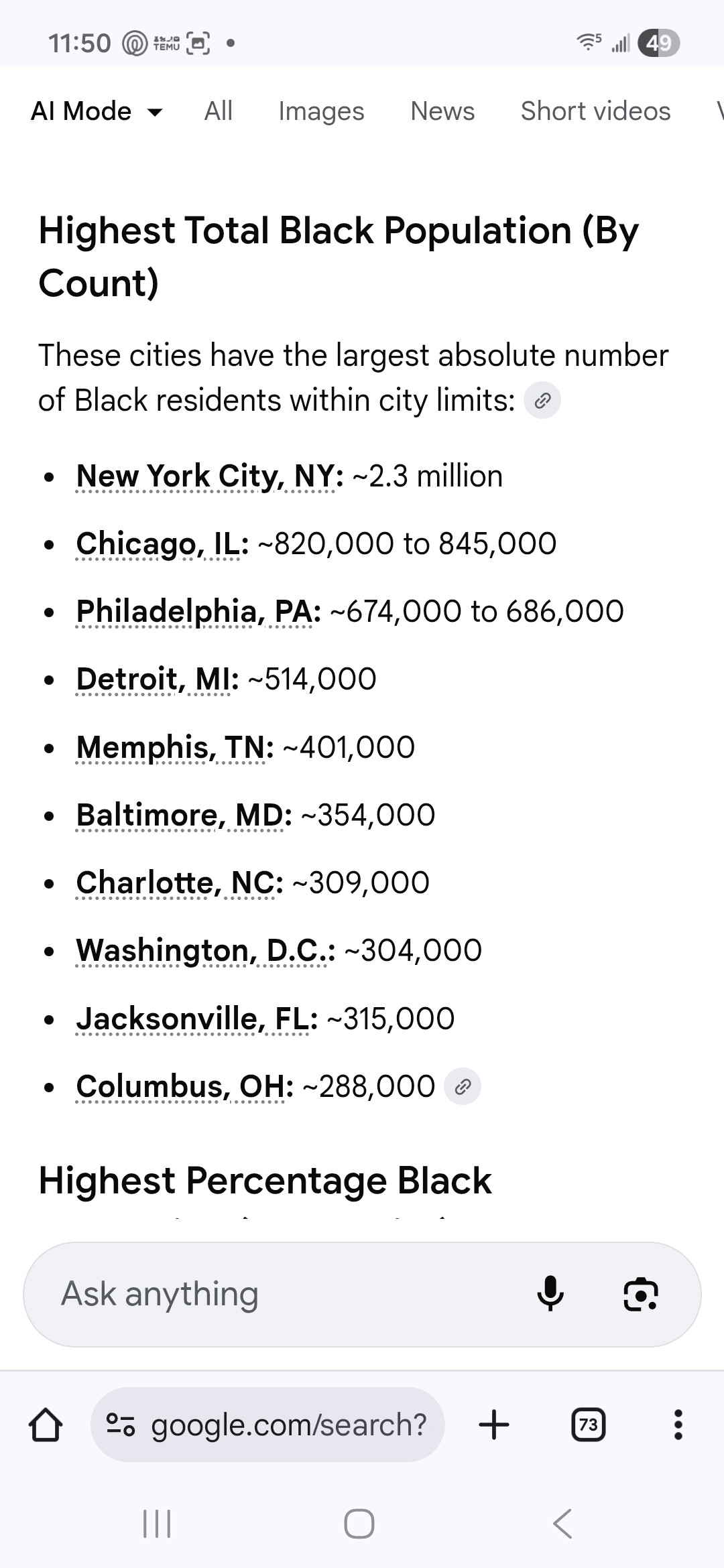Open the Washington, D.C. link

click(206, 951)
